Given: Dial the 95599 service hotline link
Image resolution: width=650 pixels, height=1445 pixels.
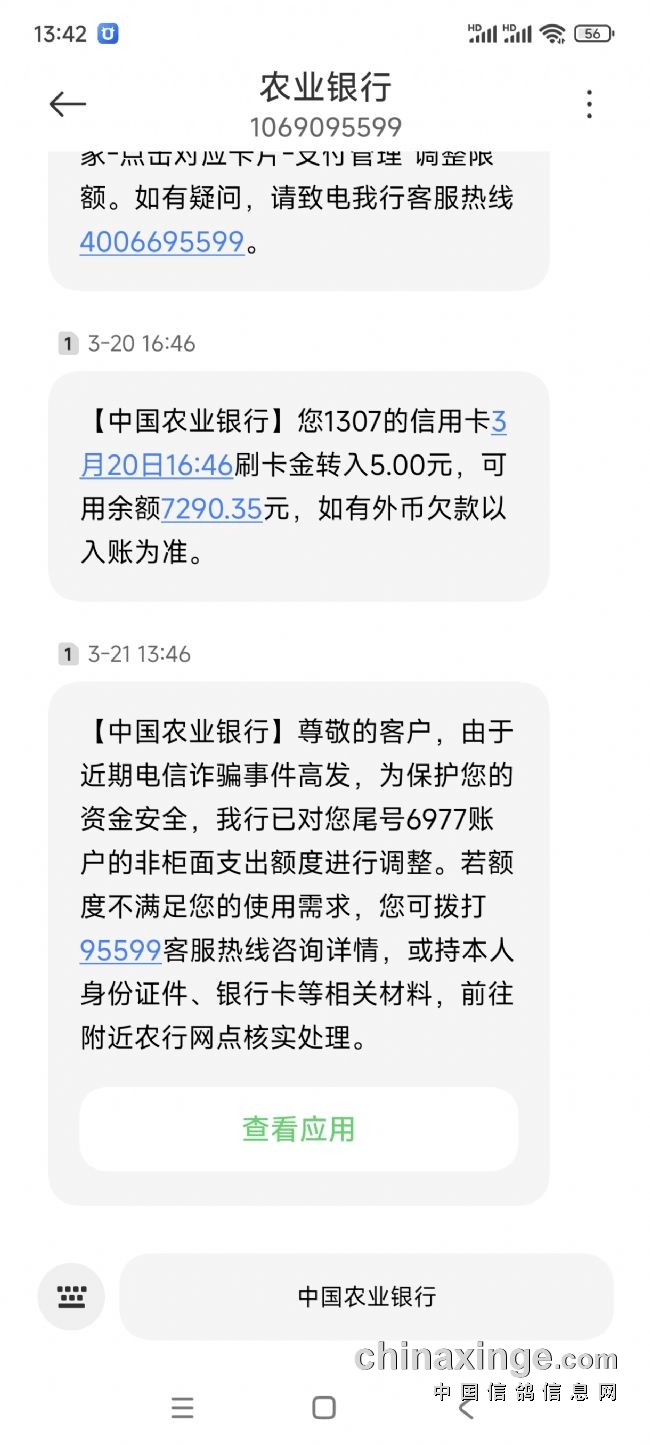Looking at the screenshot, I should (120, 948).
